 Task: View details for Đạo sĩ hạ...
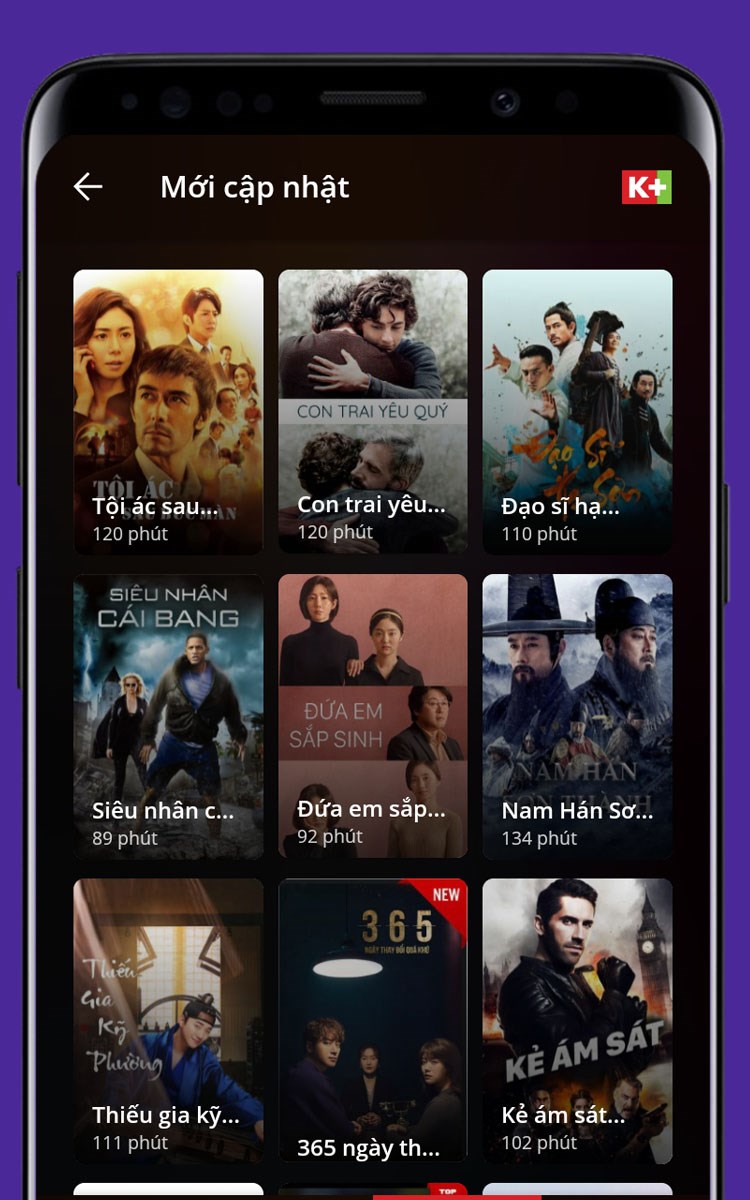click(577, 411)
